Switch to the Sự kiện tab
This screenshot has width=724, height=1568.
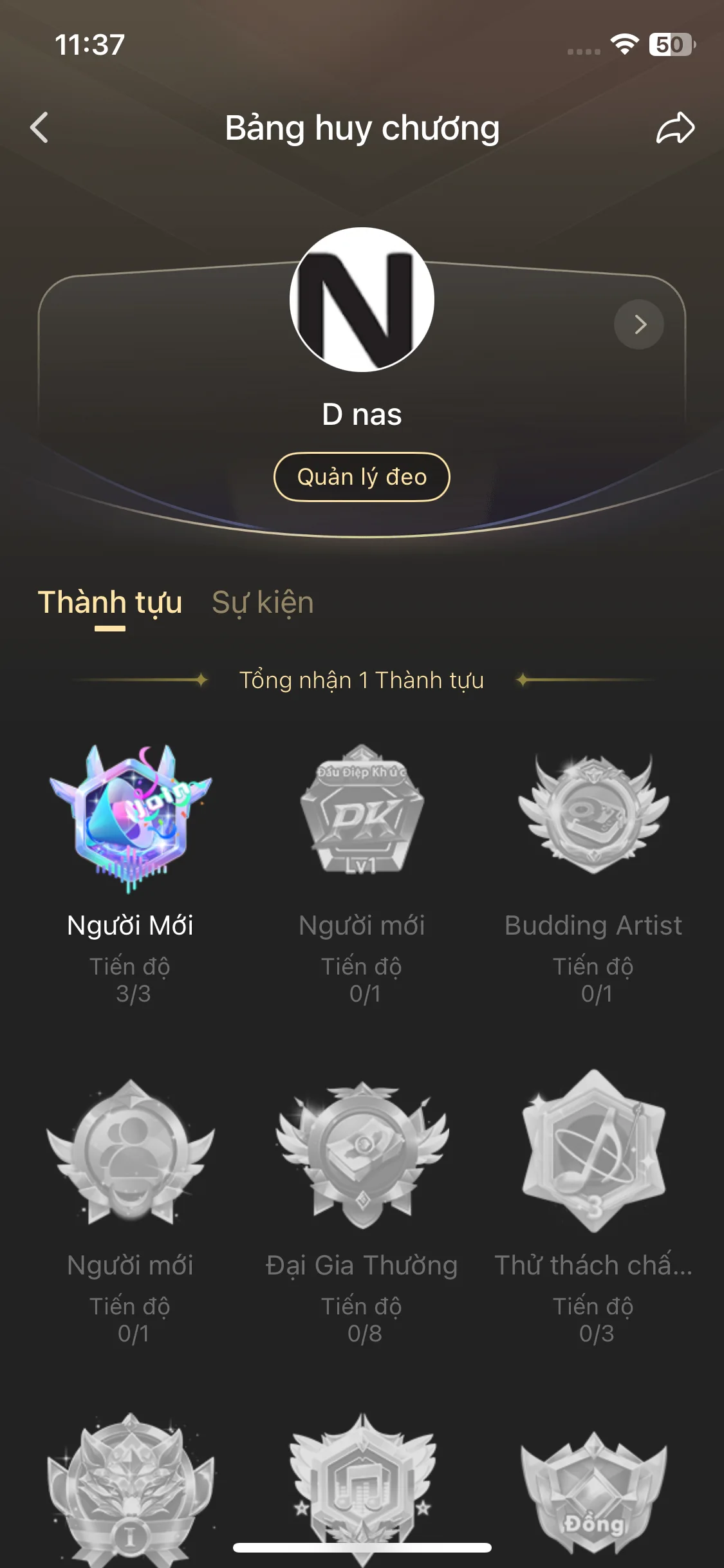click(x=263, y=602)
